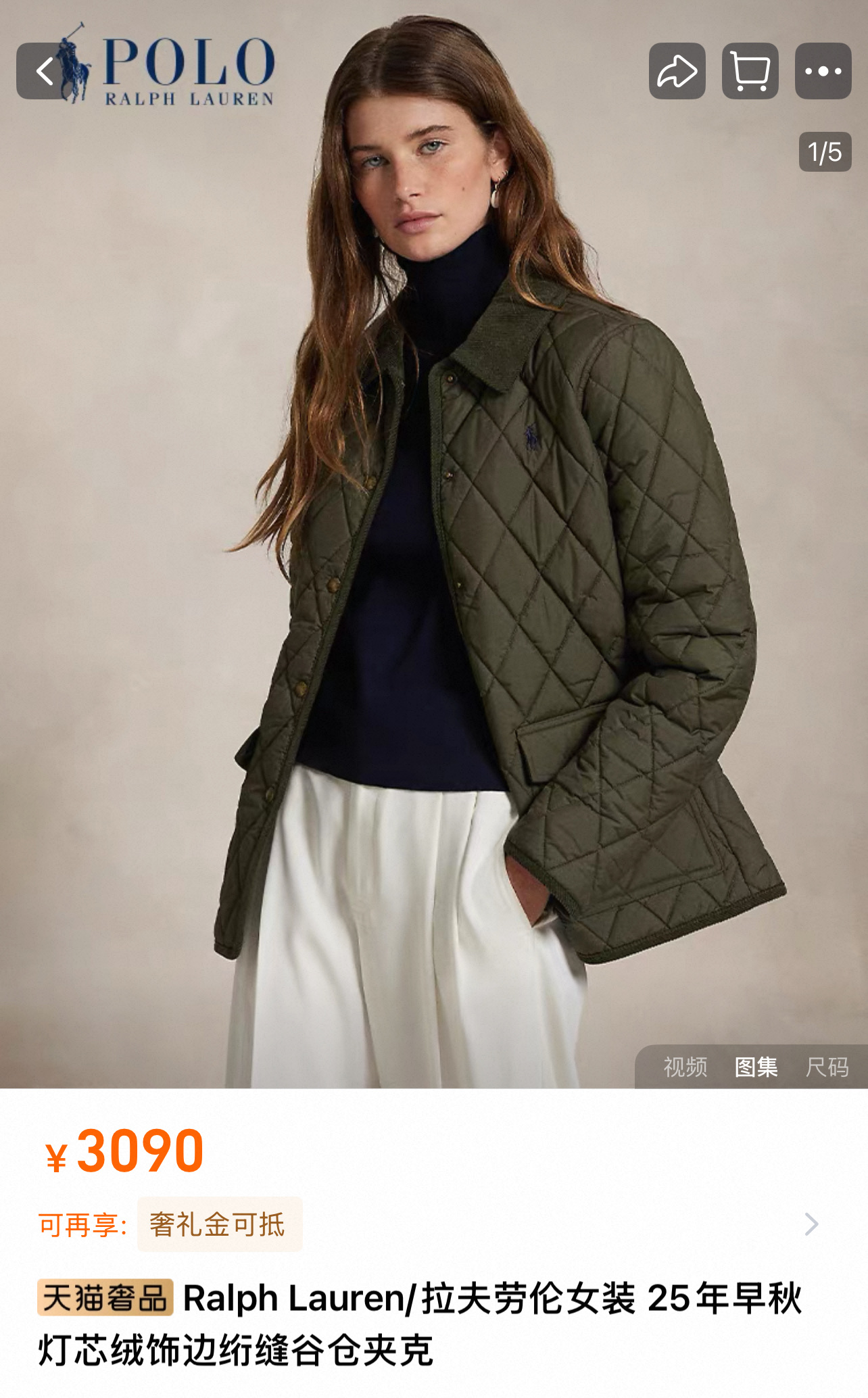Go back using the top-left arrow
The height and width of the screenshot is (1398, 868).
pyautogui.click(x=45, y=71)
